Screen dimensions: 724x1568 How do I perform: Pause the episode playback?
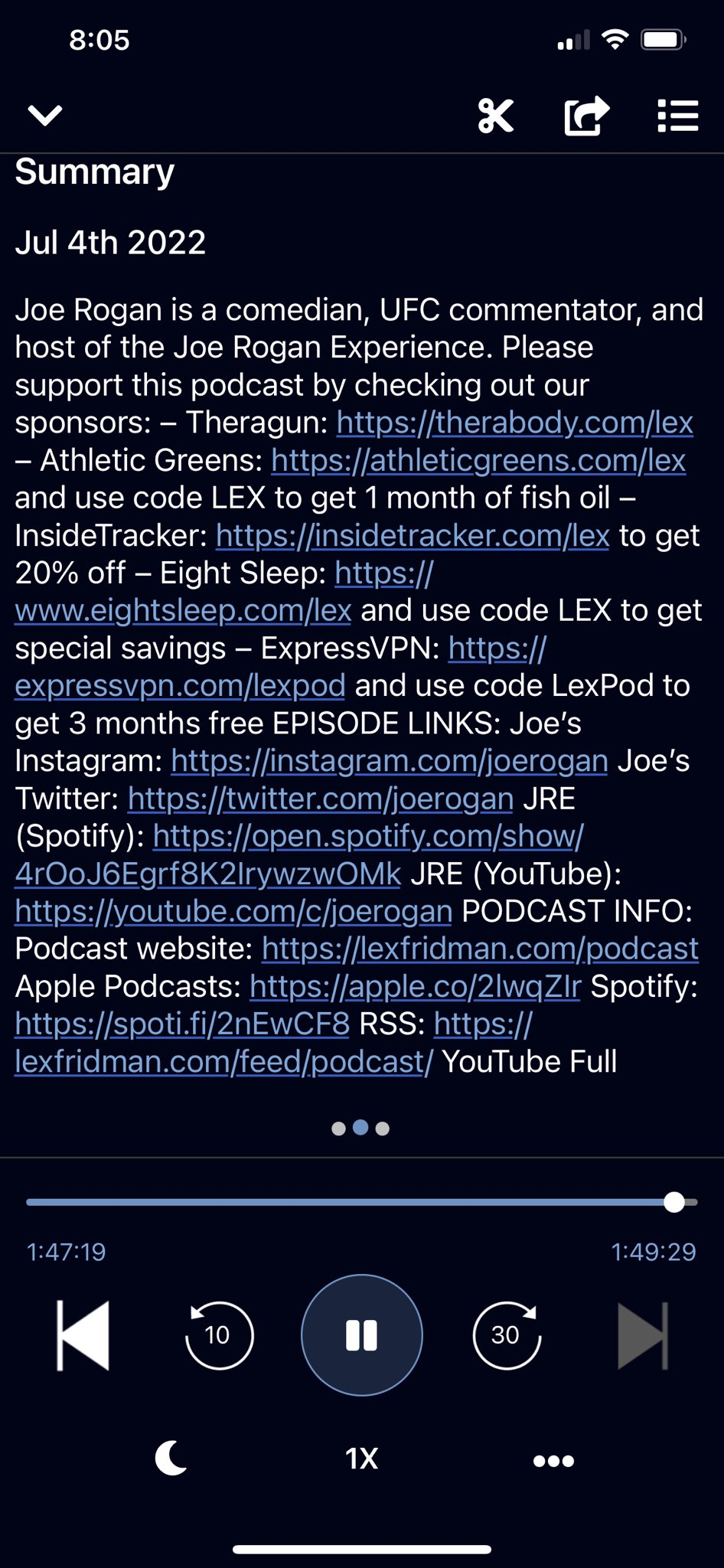click(x=361, y=1335)
